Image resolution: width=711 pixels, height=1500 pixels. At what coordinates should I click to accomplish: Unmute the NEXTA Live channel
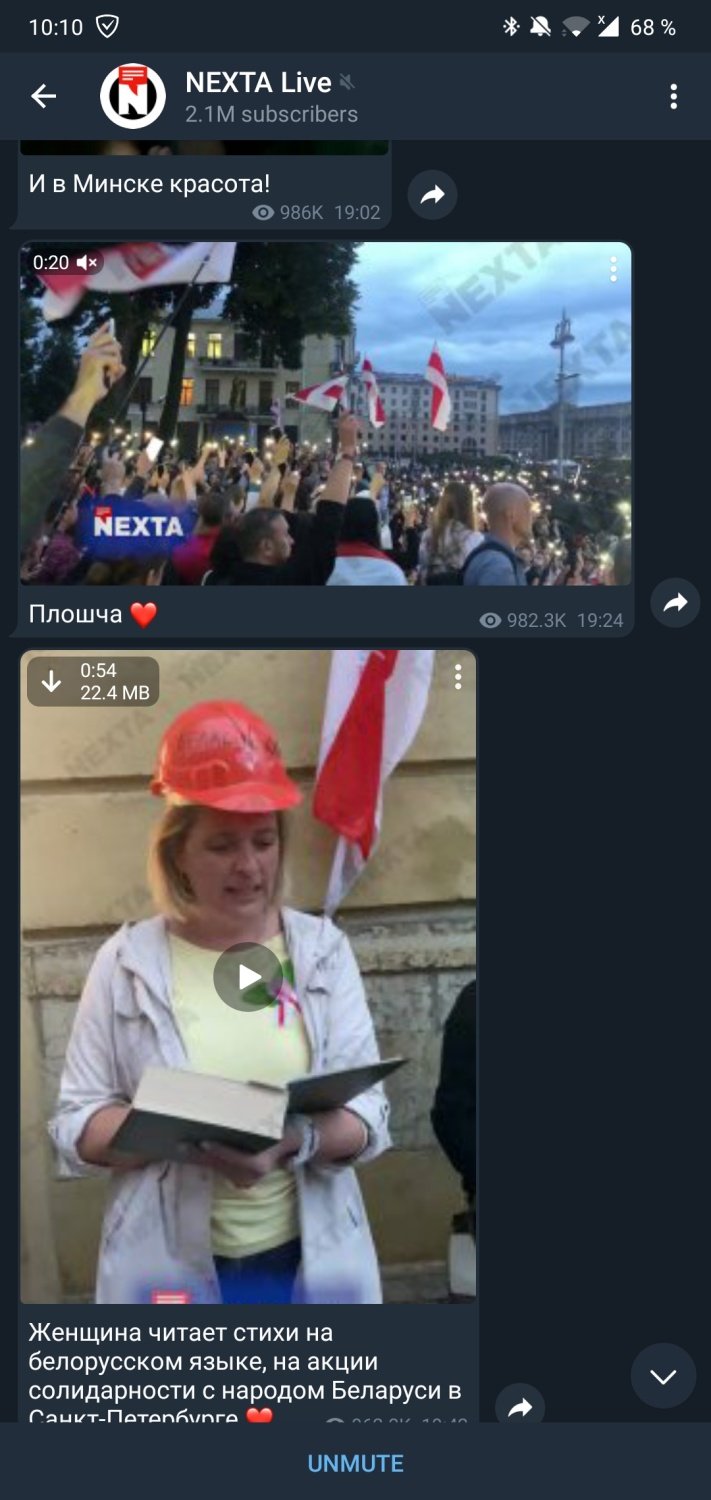point(355,1463)
